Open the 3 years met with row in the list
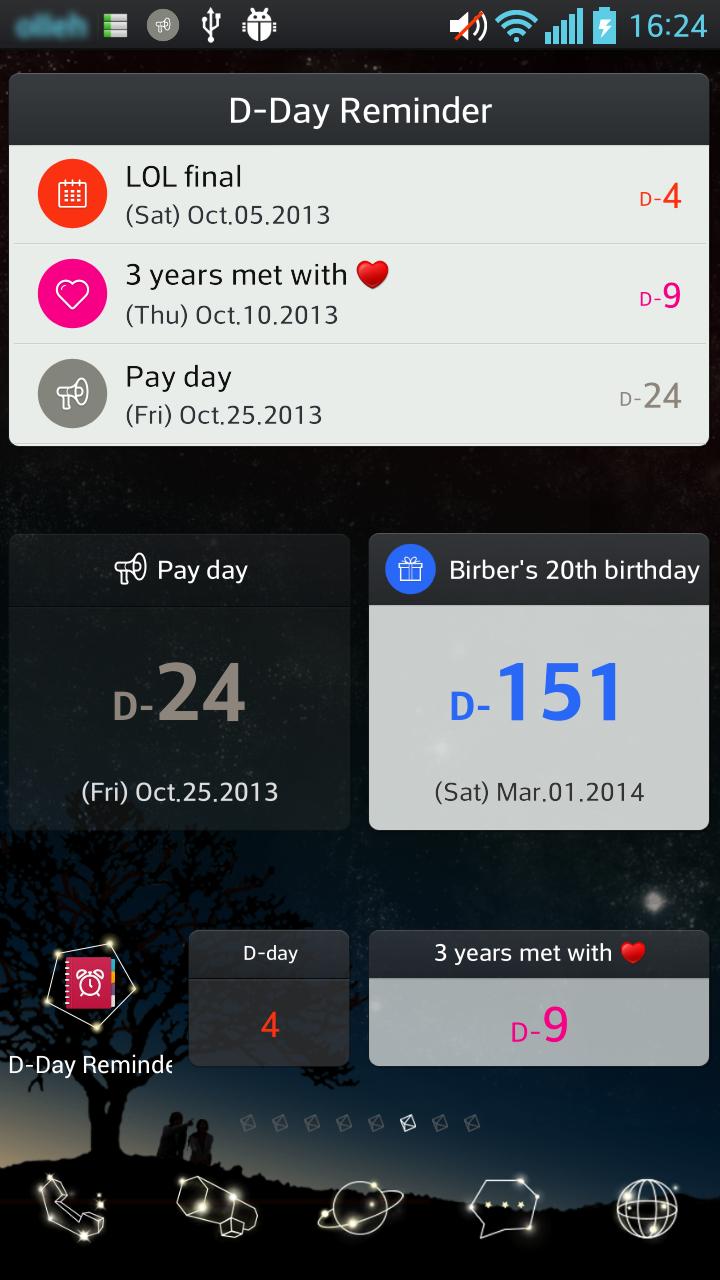Viewport: 720px width, 1280px height. click(x=359, y=295)
